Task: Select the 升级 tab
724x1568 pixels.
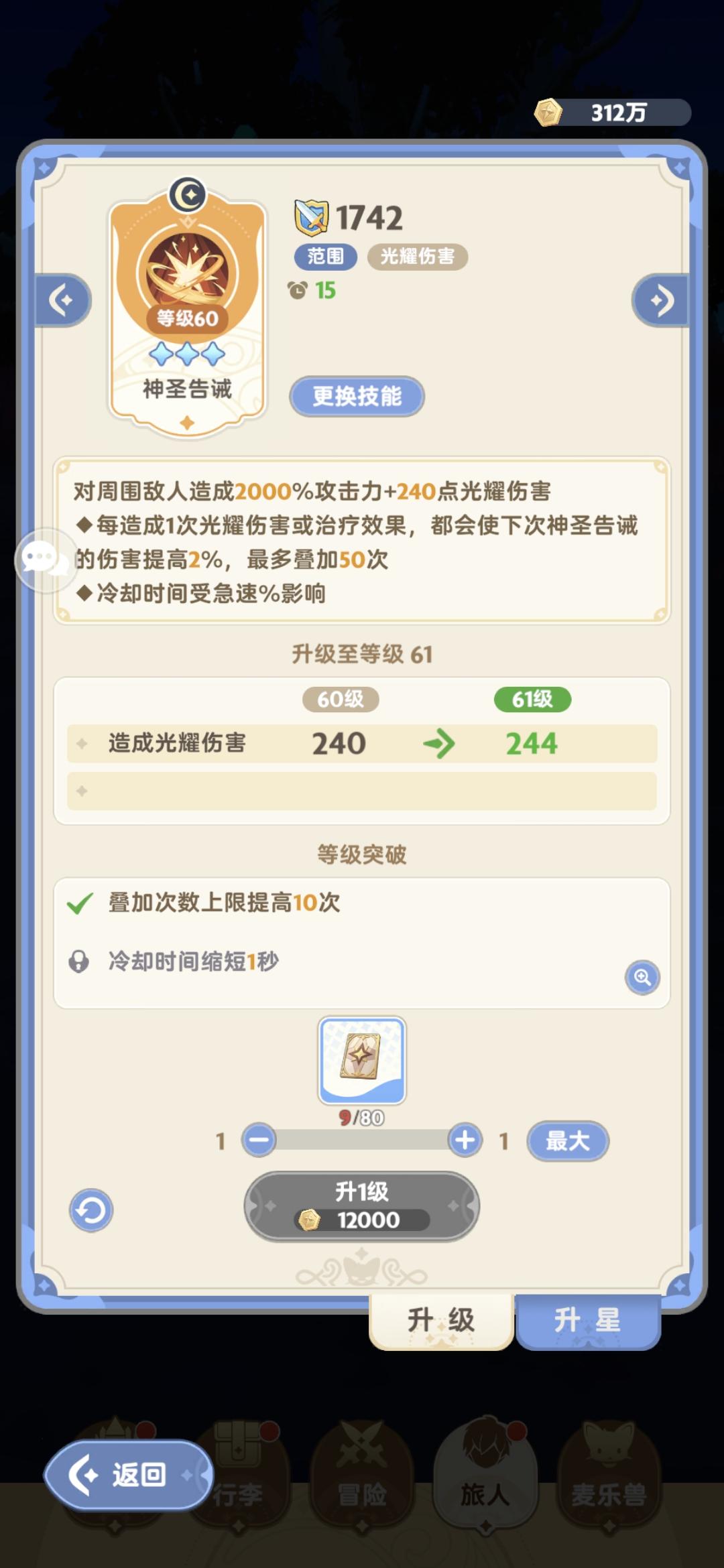Action: click(x=439, y=1317)
